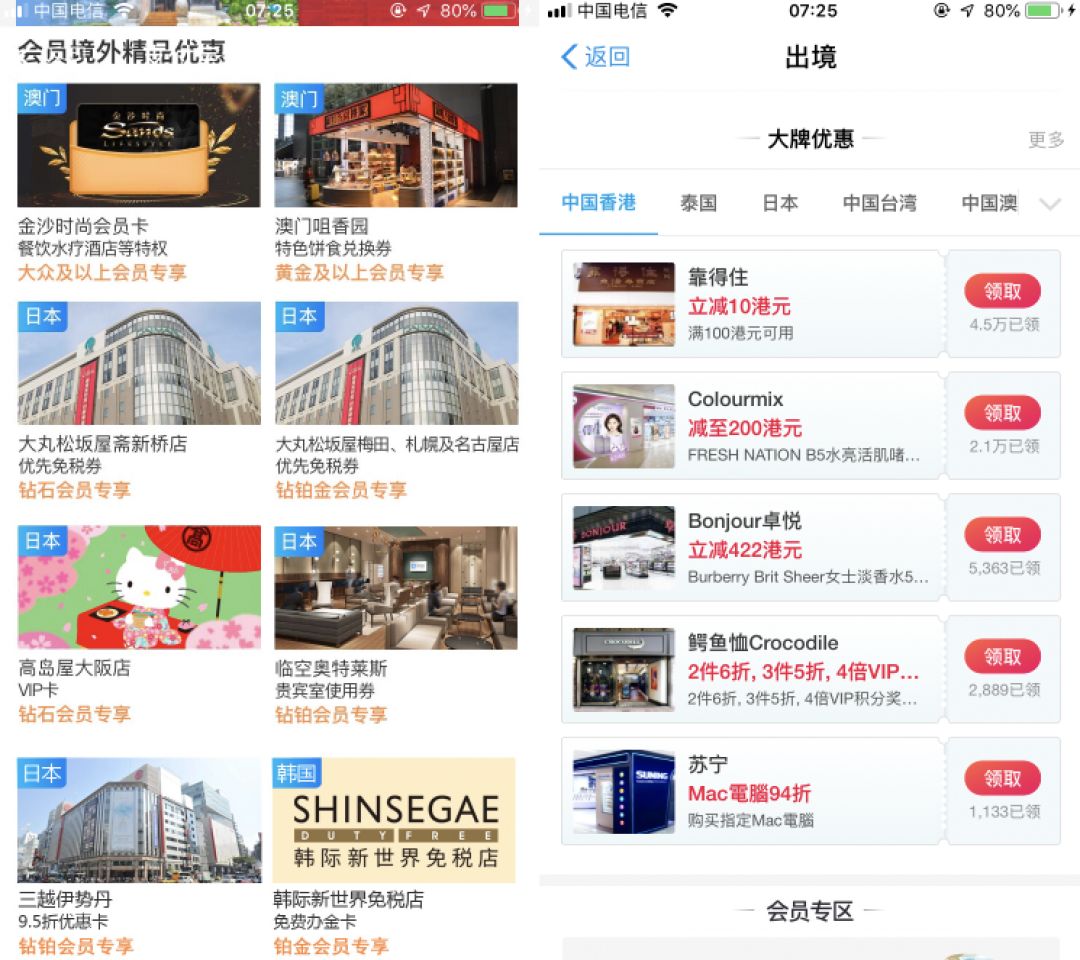Expand the region list chevron
Screen dimensions: 1080x960
(1049, 204)
